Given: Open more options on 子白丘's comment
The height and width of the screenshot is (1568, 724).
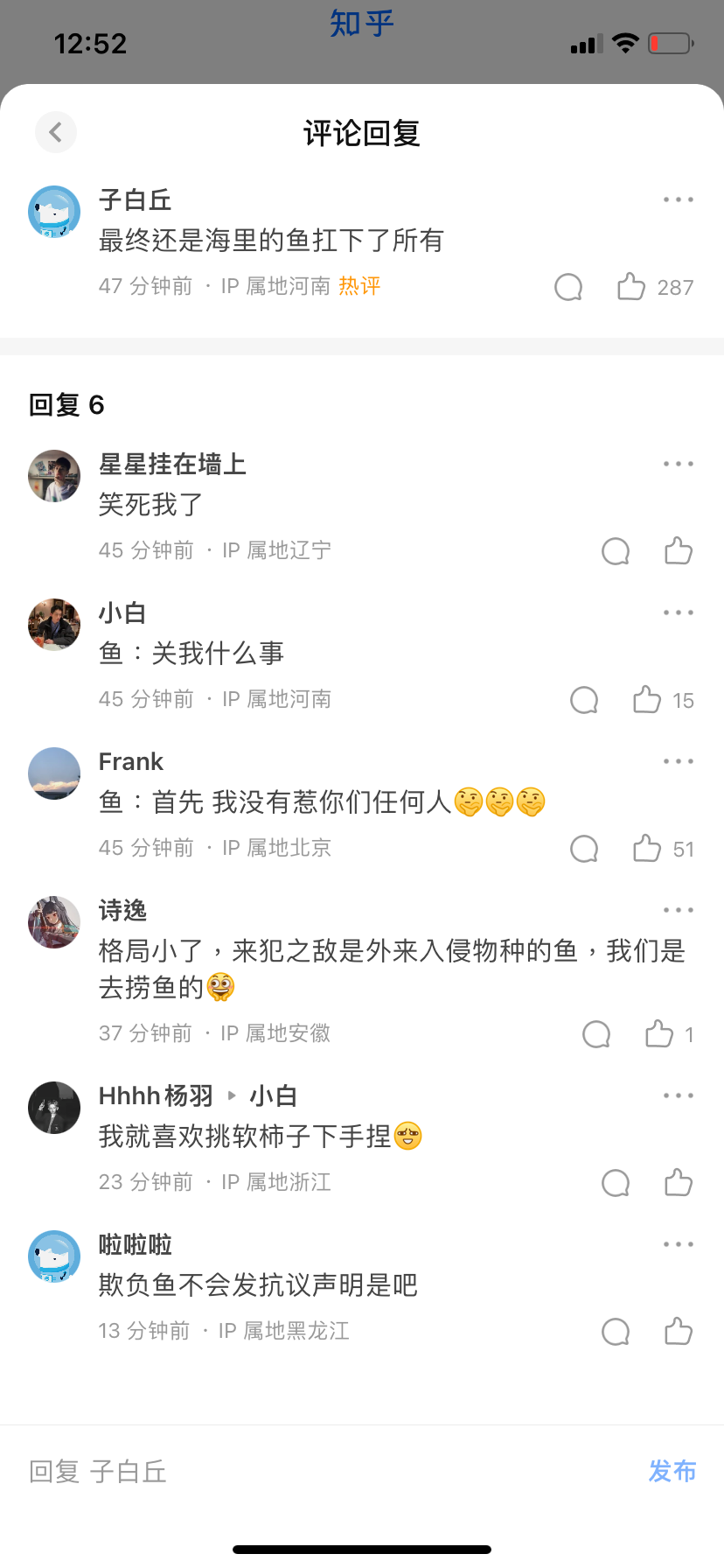Looking at the screenshot, I should coord(678,200).
